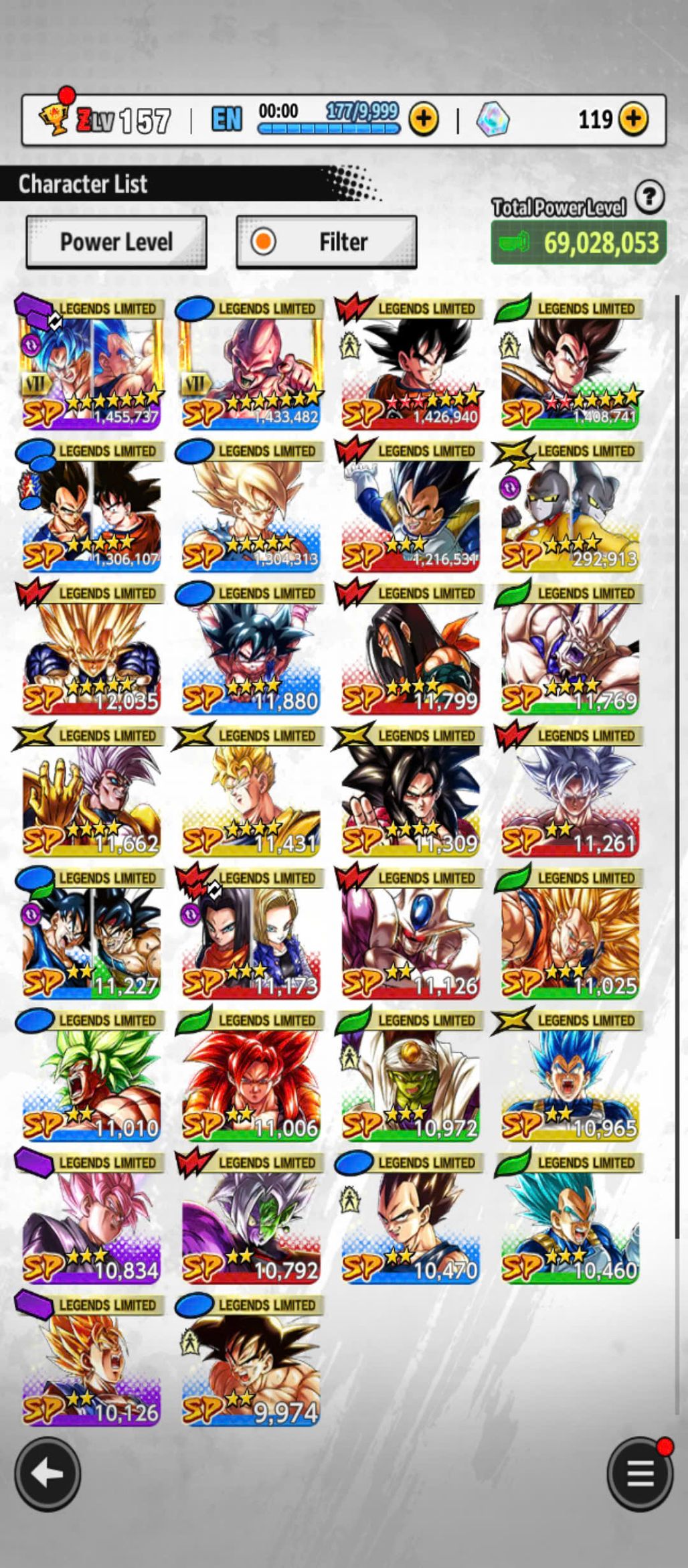
Task: Open Total Power Level help icon
Action: (649, 198)
